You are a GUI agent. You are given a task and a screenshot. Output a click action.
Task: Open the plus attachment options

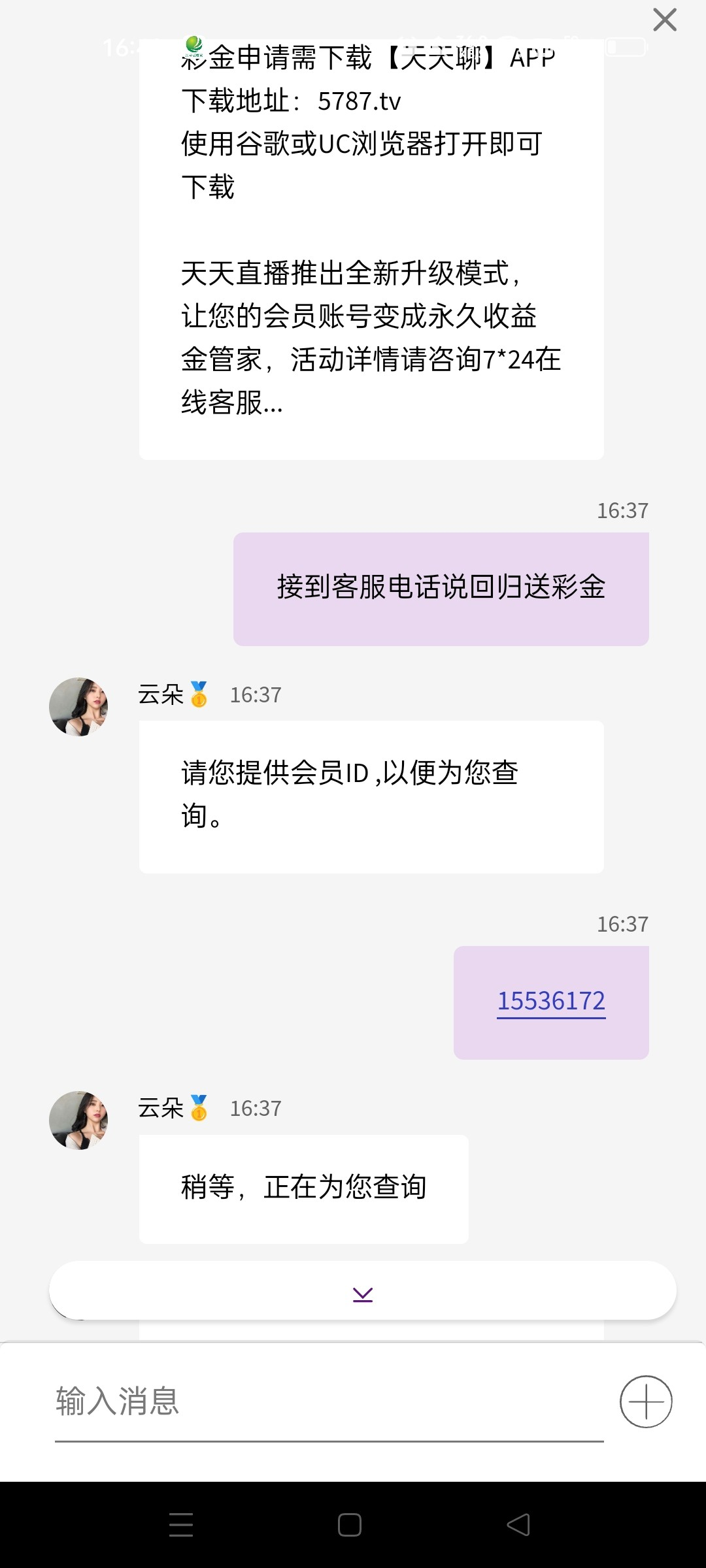click(x=646, y=1401)
